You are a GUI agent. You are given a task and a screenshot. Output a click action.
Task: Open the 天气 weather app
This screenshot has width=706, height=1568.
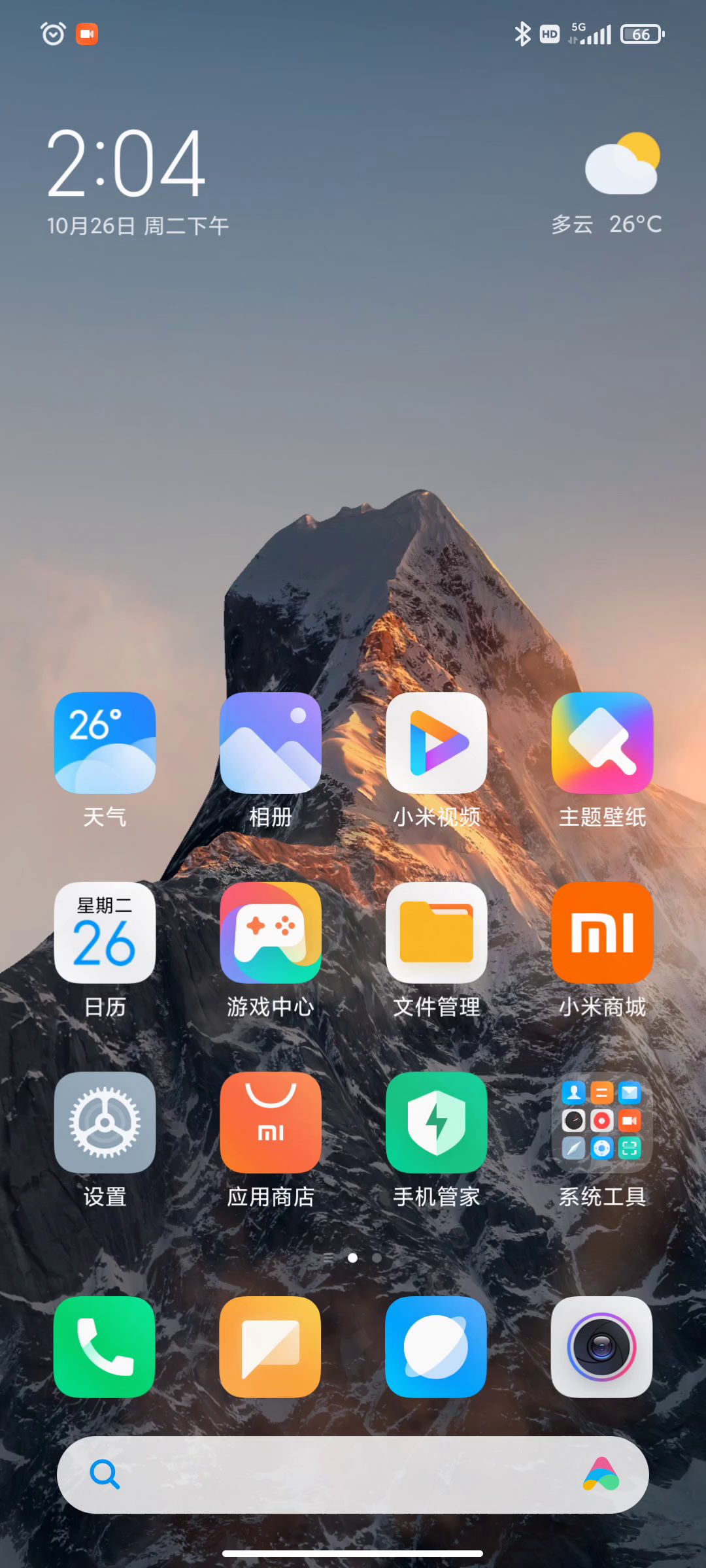pyautogui.click(x=105, y=743)
